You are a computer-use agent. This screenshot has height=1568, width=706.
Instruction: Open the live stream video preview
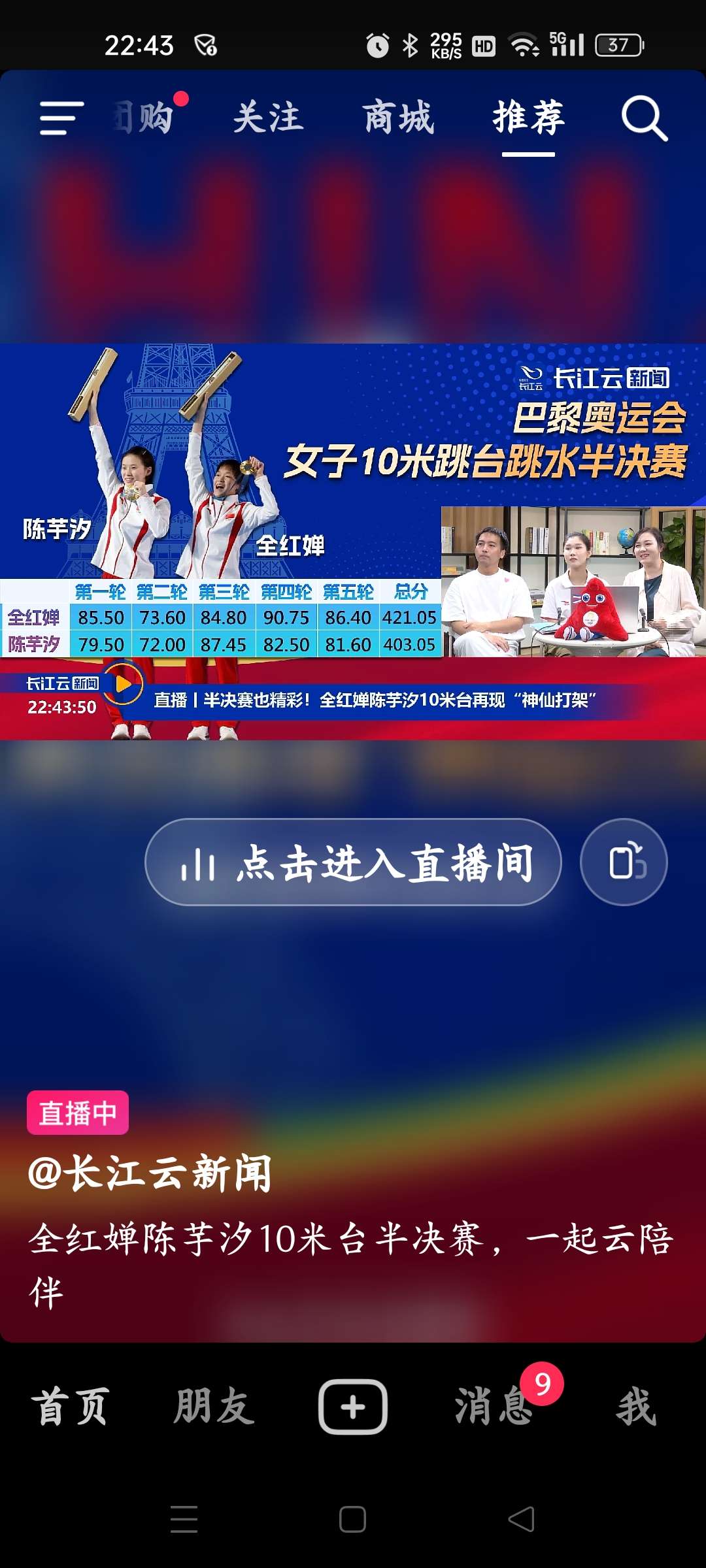(x=353, y=541)
